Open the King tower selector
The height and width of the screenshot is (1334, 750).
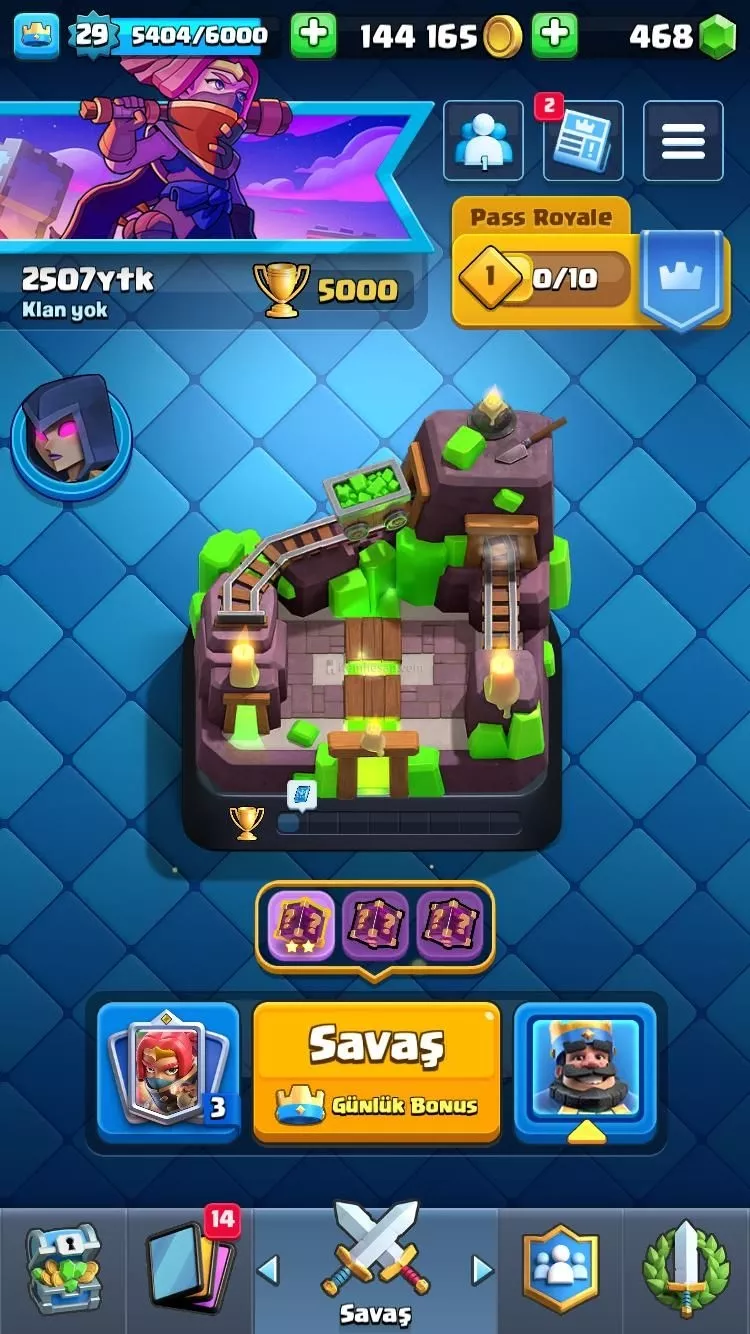(585, 1072)
